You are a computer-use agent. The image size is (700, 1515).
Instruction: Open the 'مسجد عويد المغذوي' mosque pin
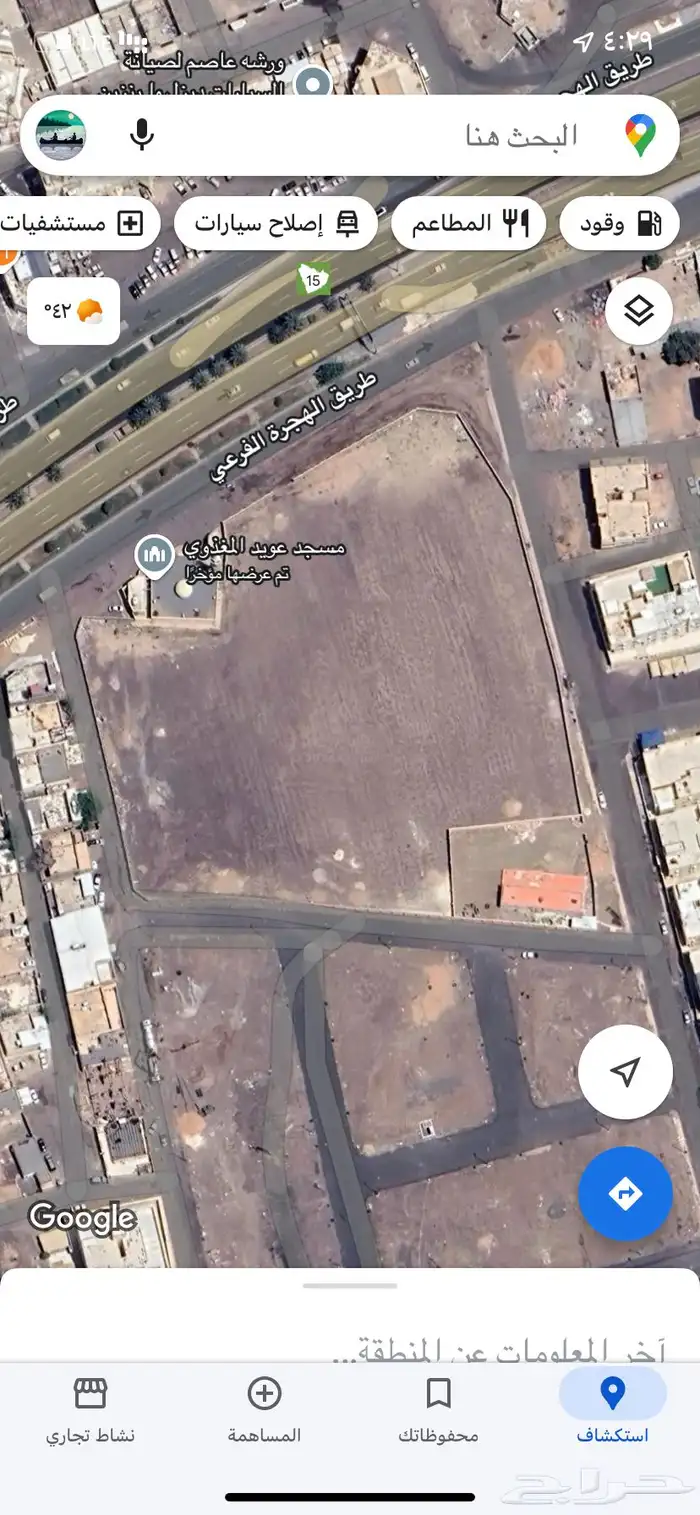point(154,556)
